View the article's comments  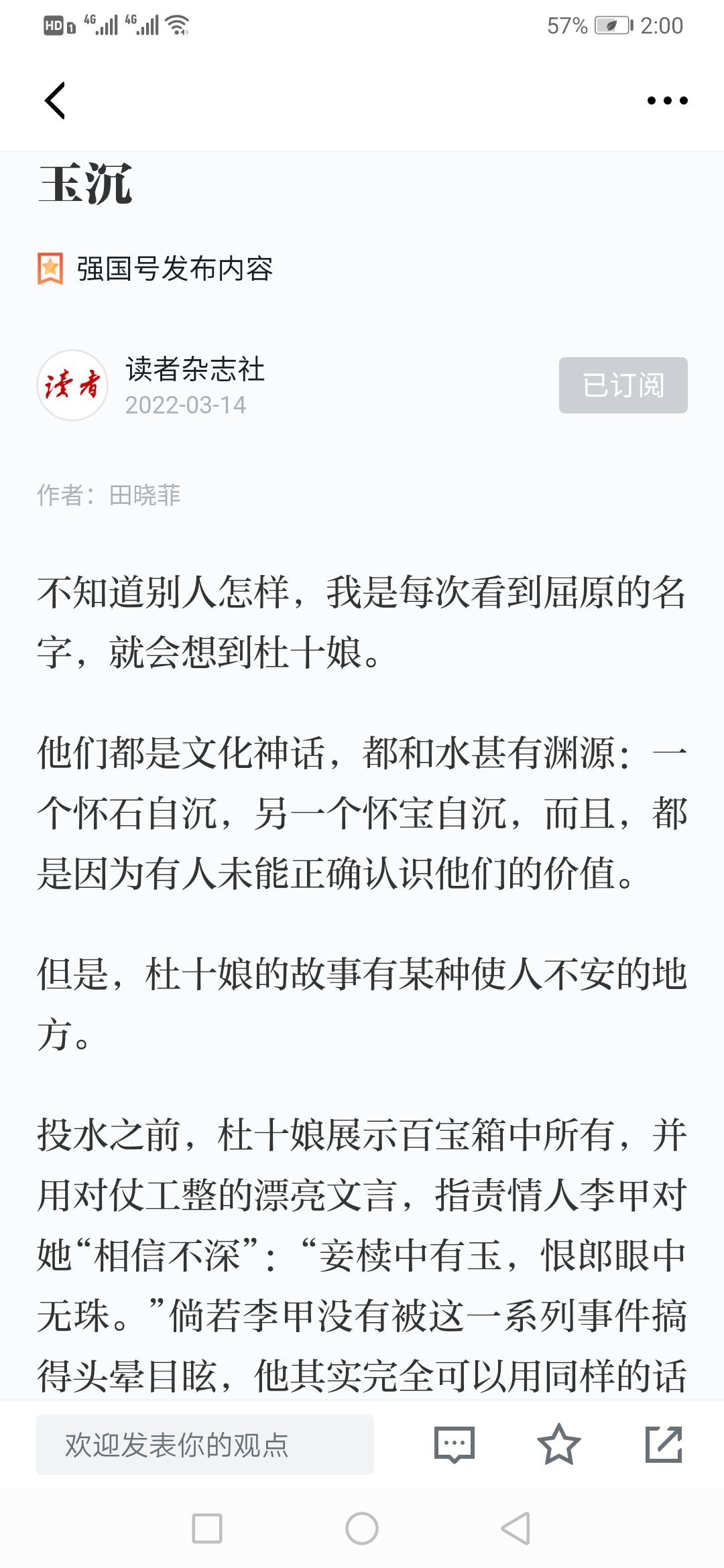(455, 1445)
